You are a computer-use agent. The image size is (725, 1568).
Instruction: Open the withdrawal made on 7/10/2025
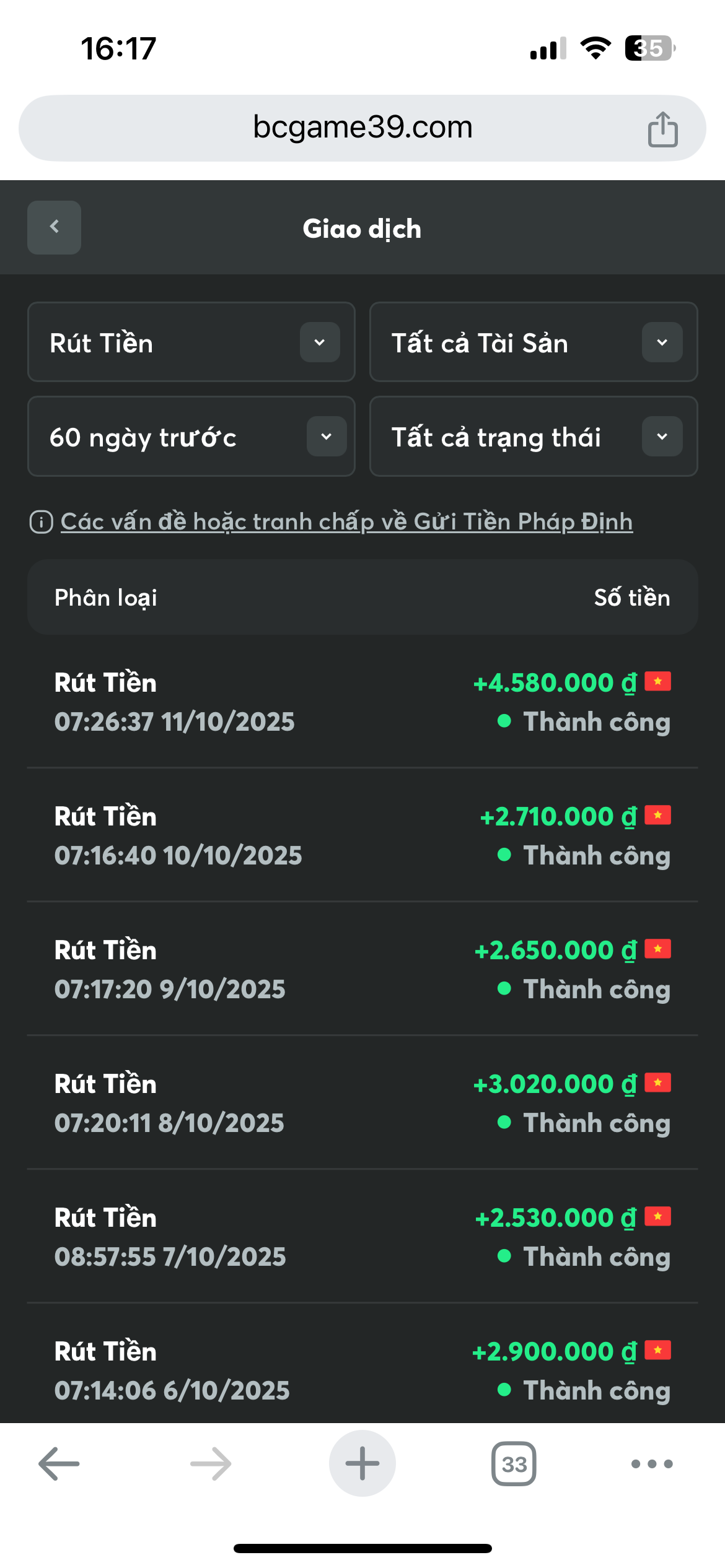coord(362,1237)
